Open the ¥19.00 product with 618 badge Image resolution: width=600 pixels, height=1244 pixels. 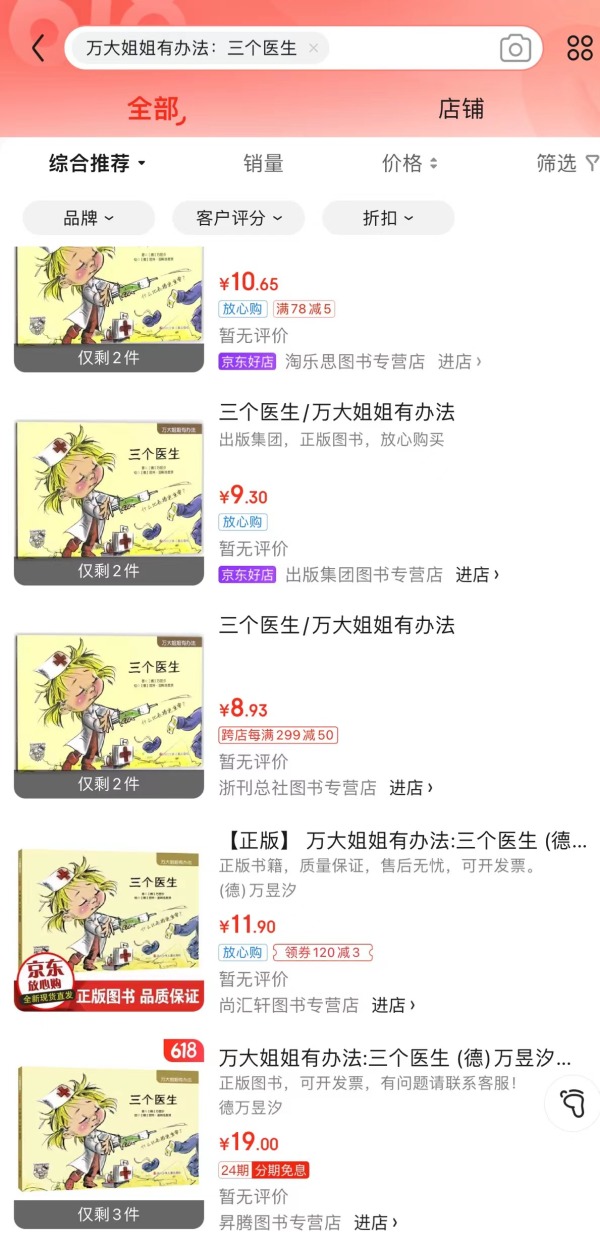point(395,1058)
